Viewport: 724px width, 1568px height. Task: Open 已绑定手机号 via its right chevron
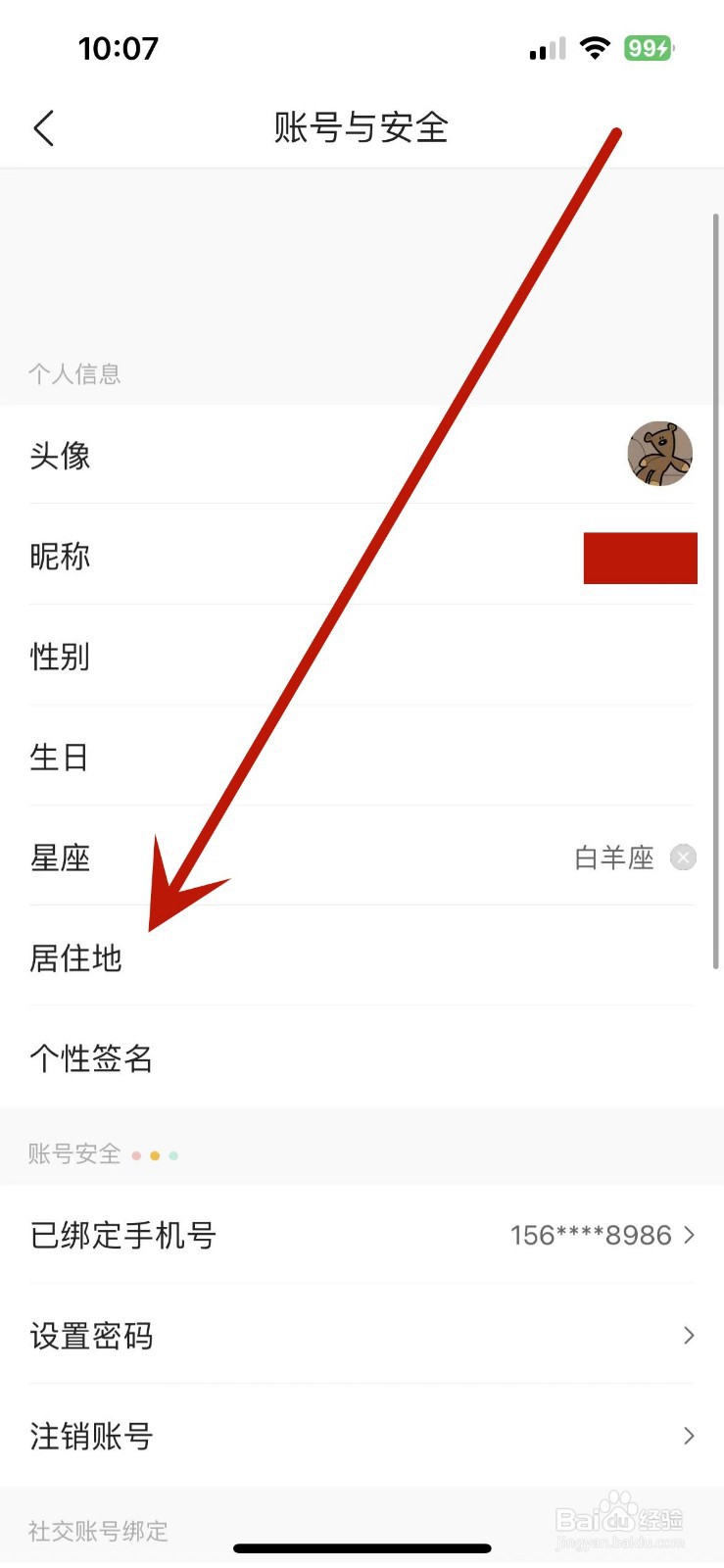(x=689, y=1236)
